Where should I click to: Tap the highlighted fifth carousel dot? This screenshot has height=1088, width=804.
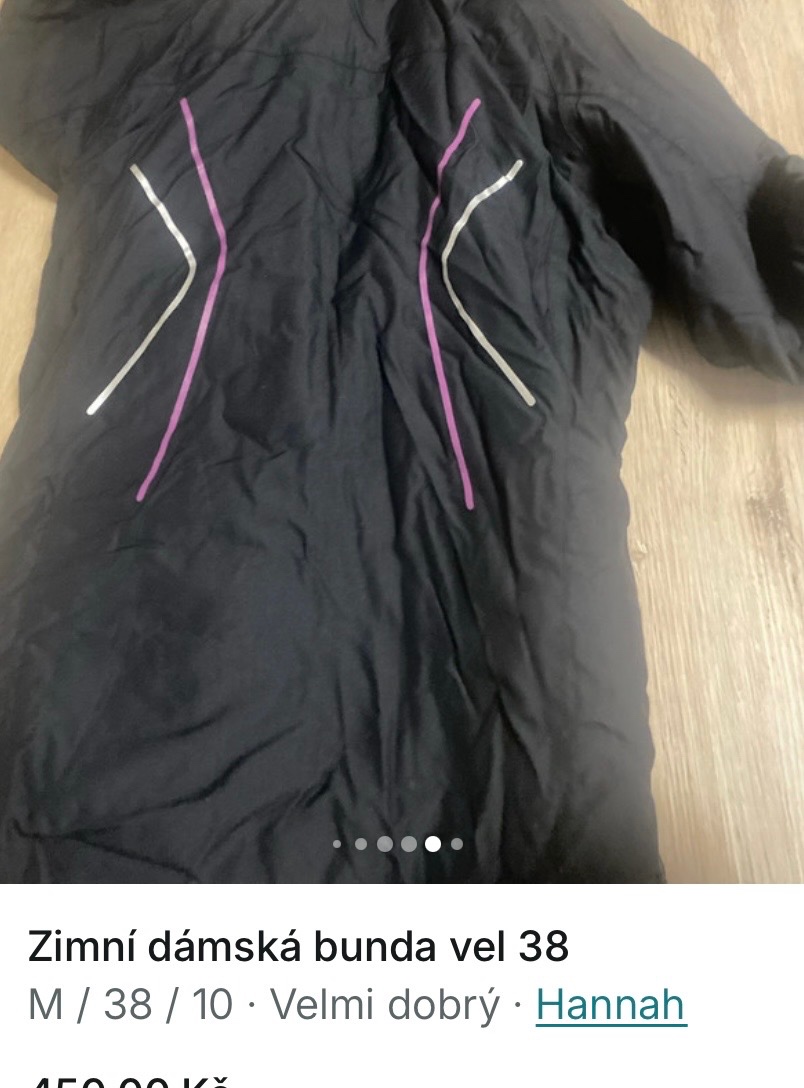click(433, 844)
